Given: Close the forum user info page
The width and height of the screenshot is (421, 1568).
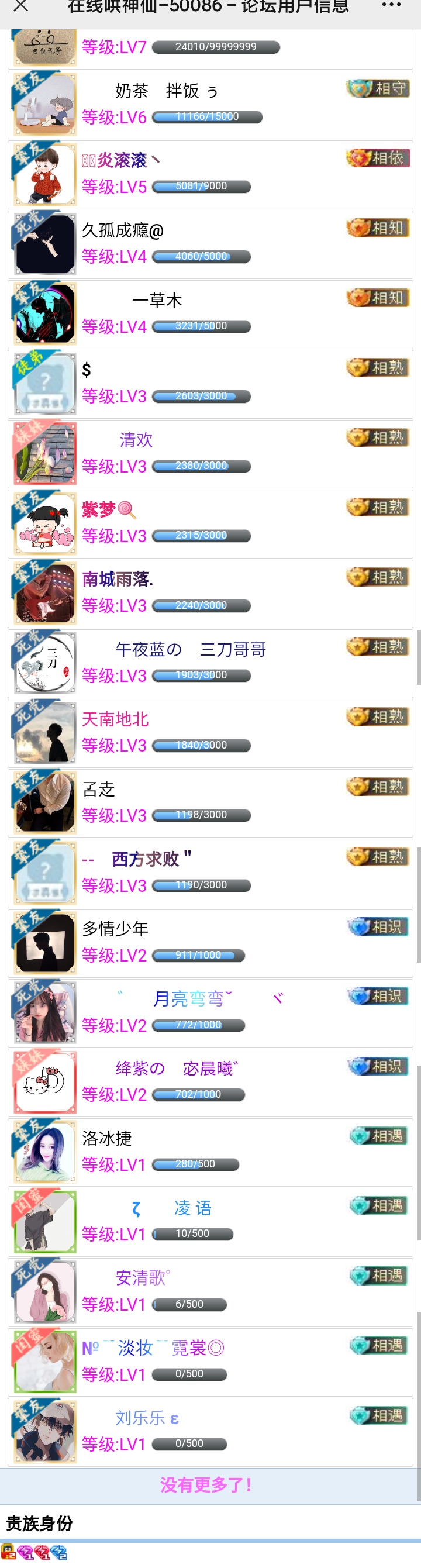Looking at the screenshot, I should point(20,6).
